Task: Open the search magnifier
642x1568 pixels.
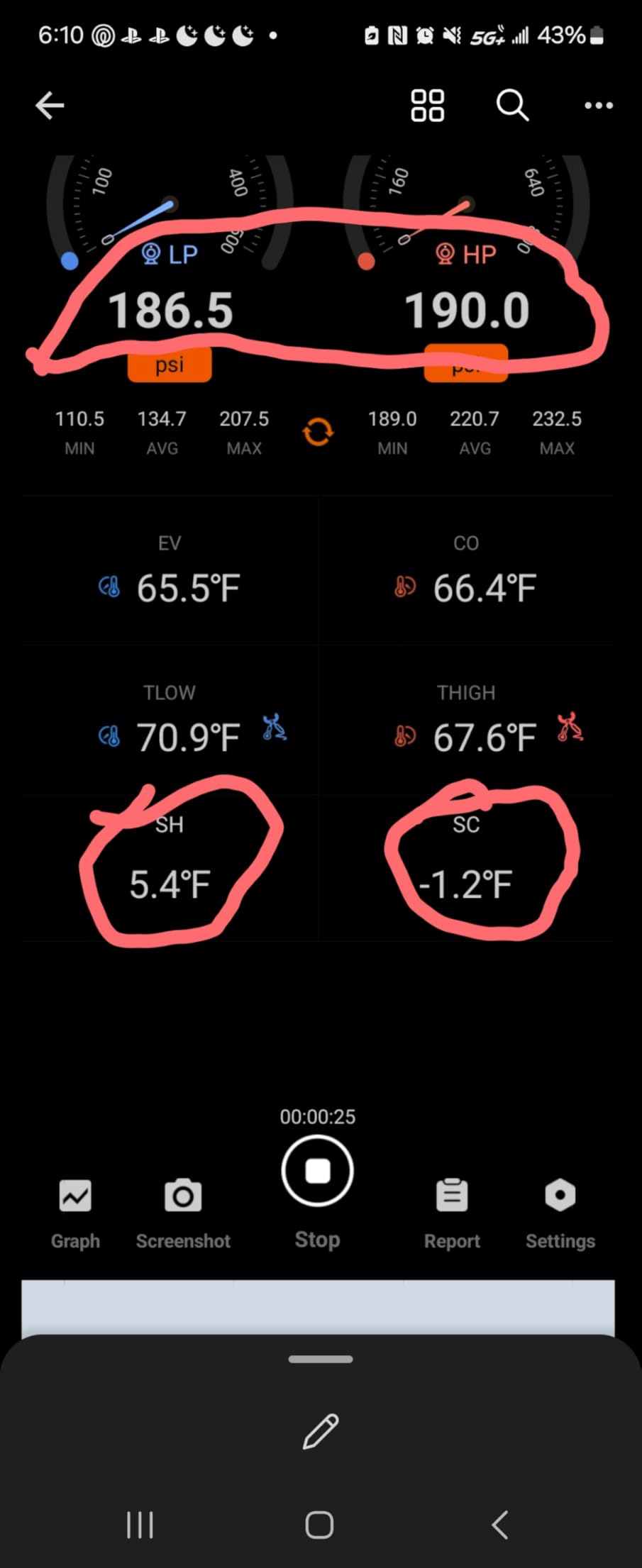Action: click(x=512, y=106)
